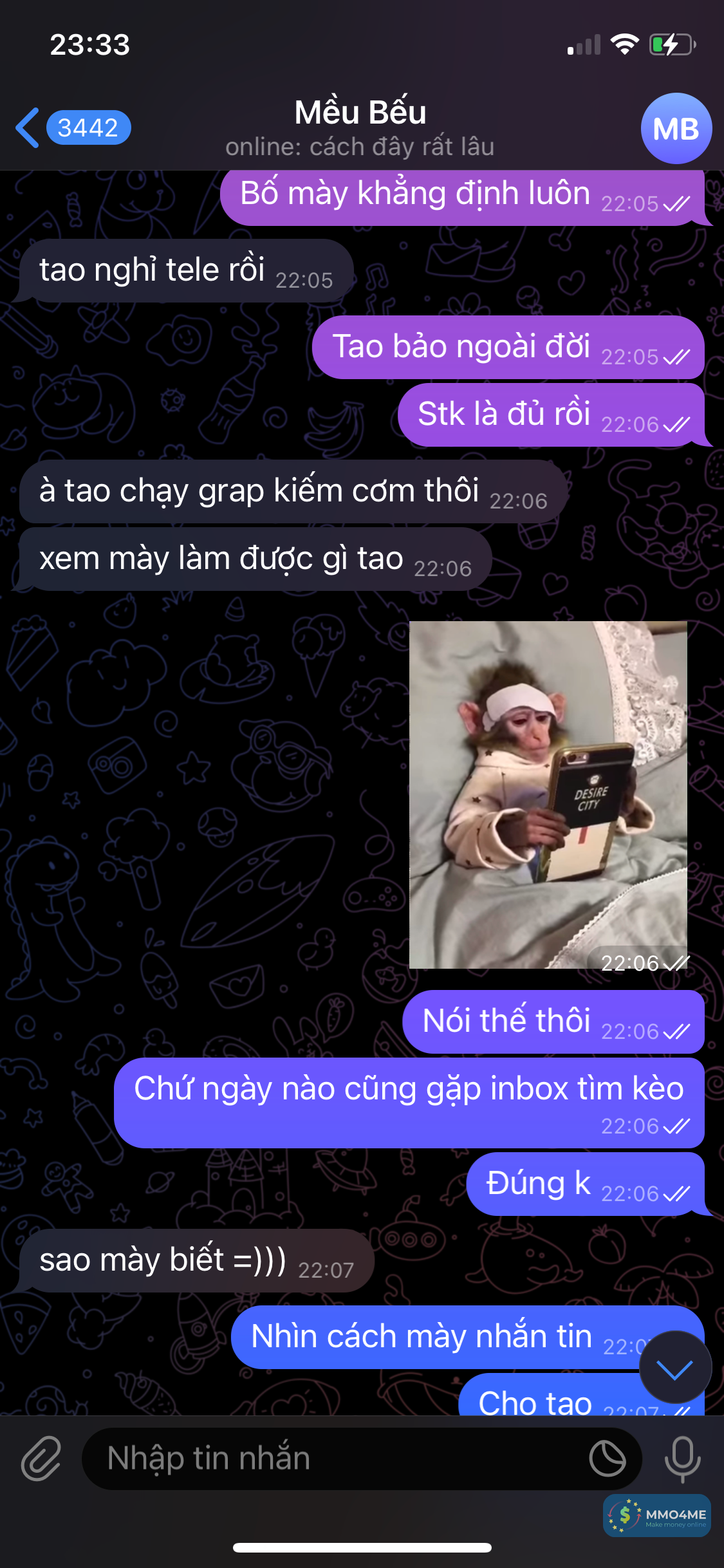
Task: Record a voice message with the microphone
Action: [683, 1459]
